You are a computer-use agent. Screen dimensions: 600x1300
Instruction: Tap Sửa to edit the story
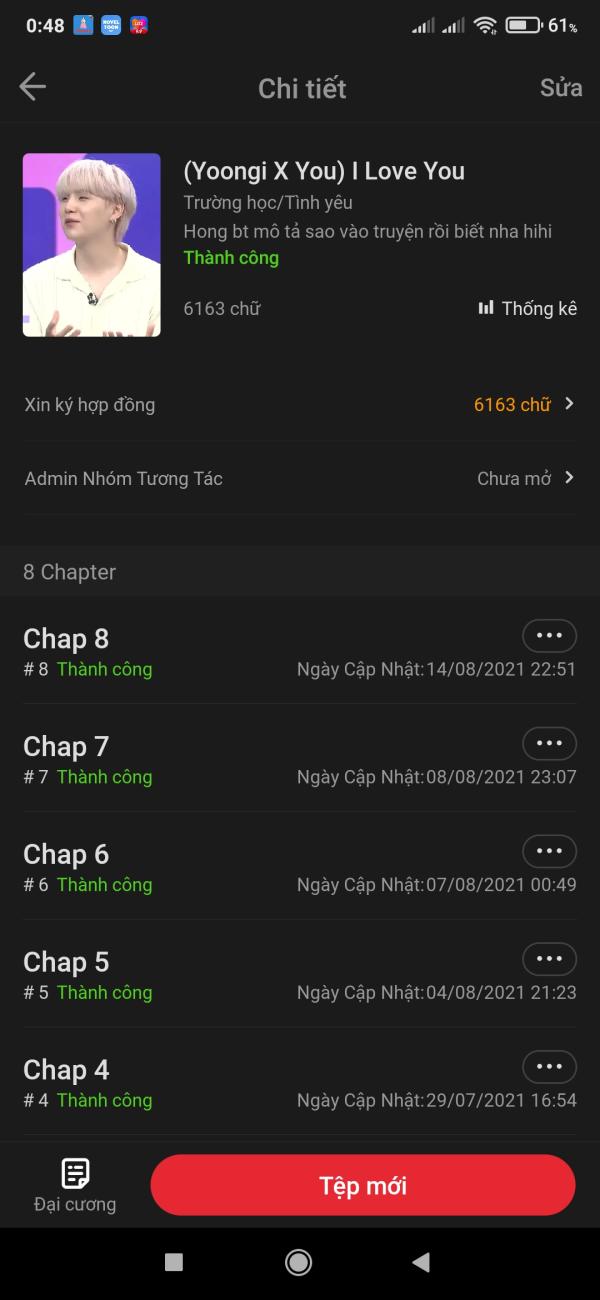pyautogui.click(x=561, y=87)
